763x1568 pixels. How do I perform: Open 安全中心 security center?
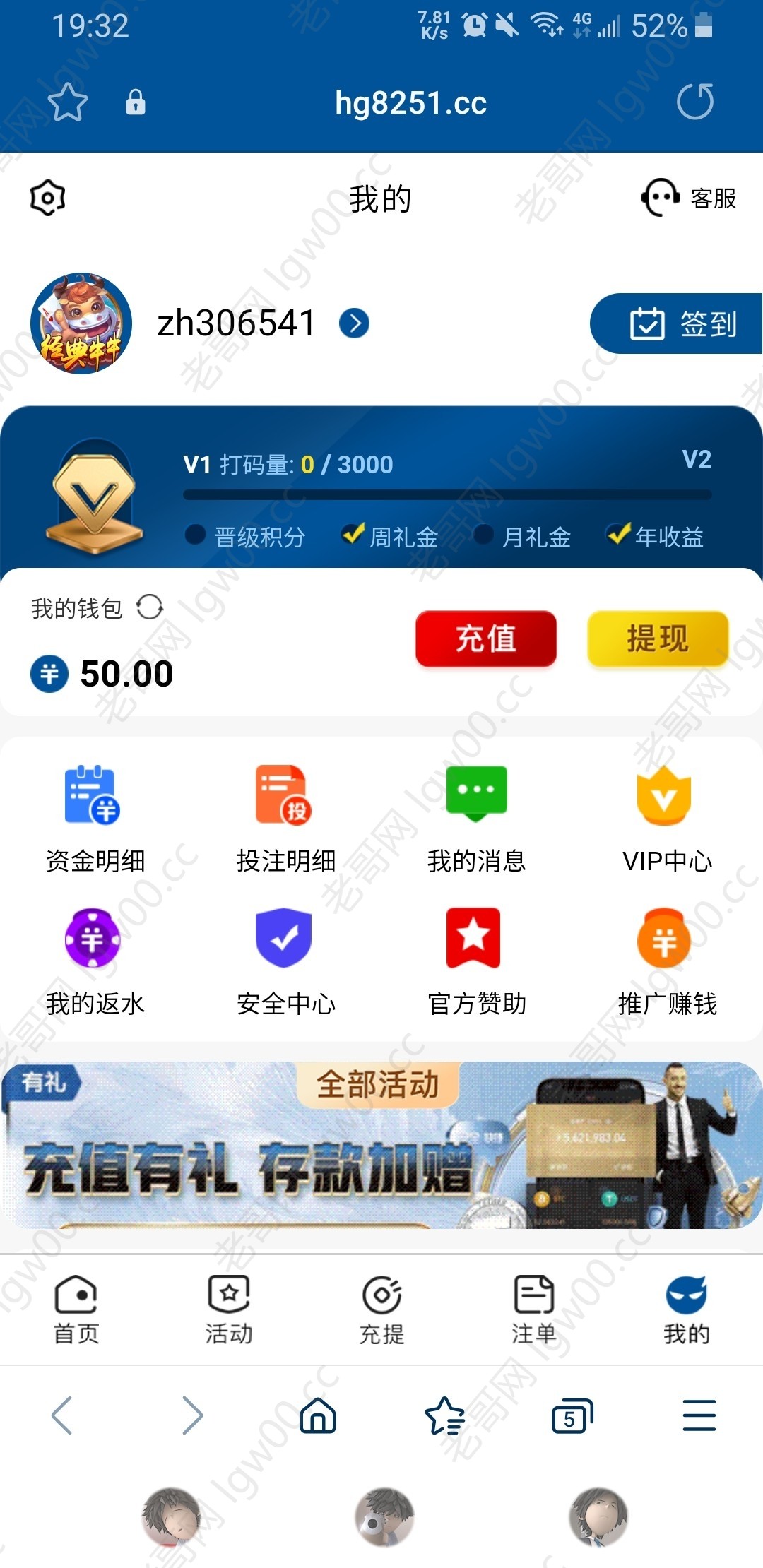coord(285,961)
